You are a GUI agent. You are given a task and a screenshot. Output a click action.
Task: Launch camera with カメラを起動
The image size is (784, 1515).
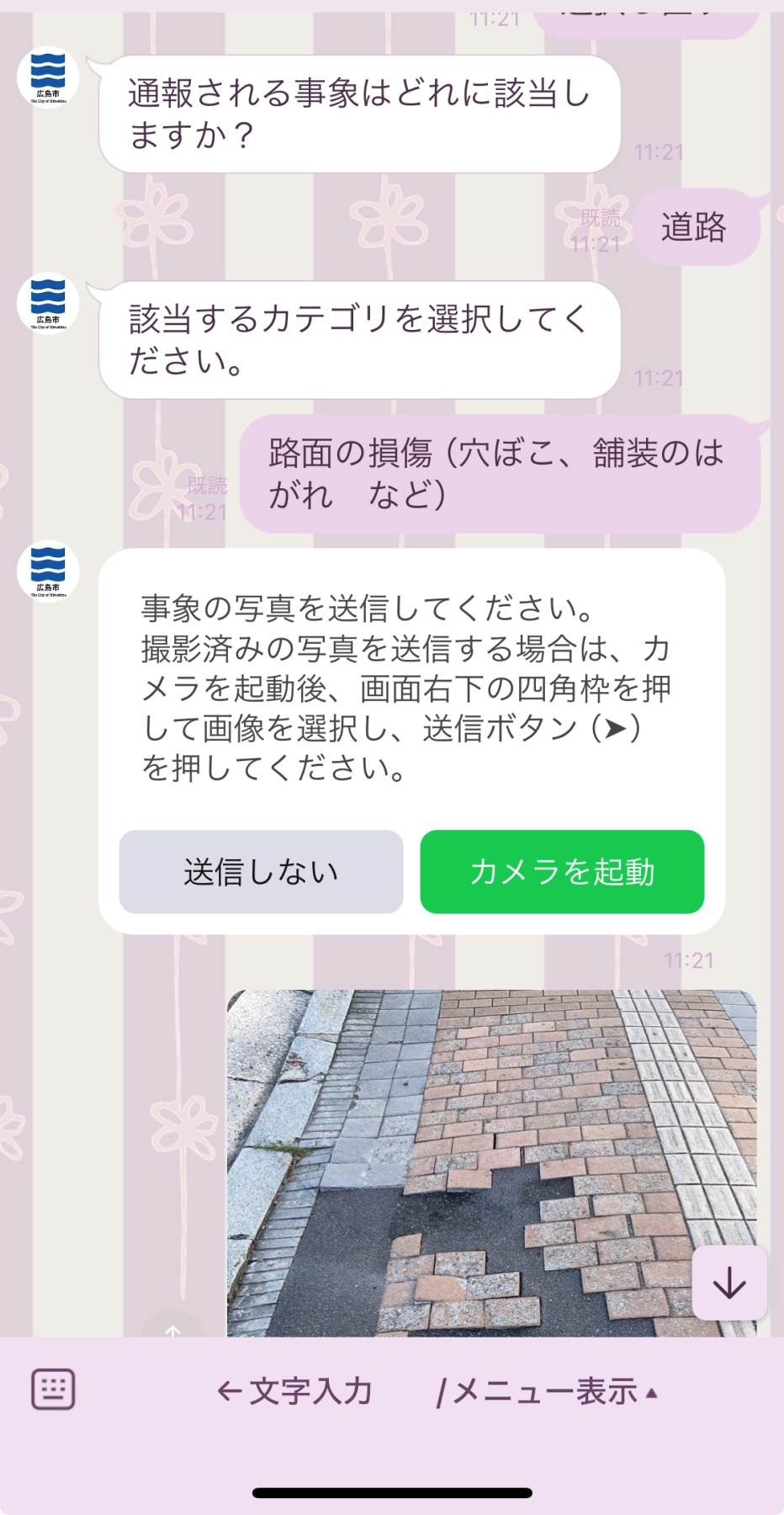point(562,872)
